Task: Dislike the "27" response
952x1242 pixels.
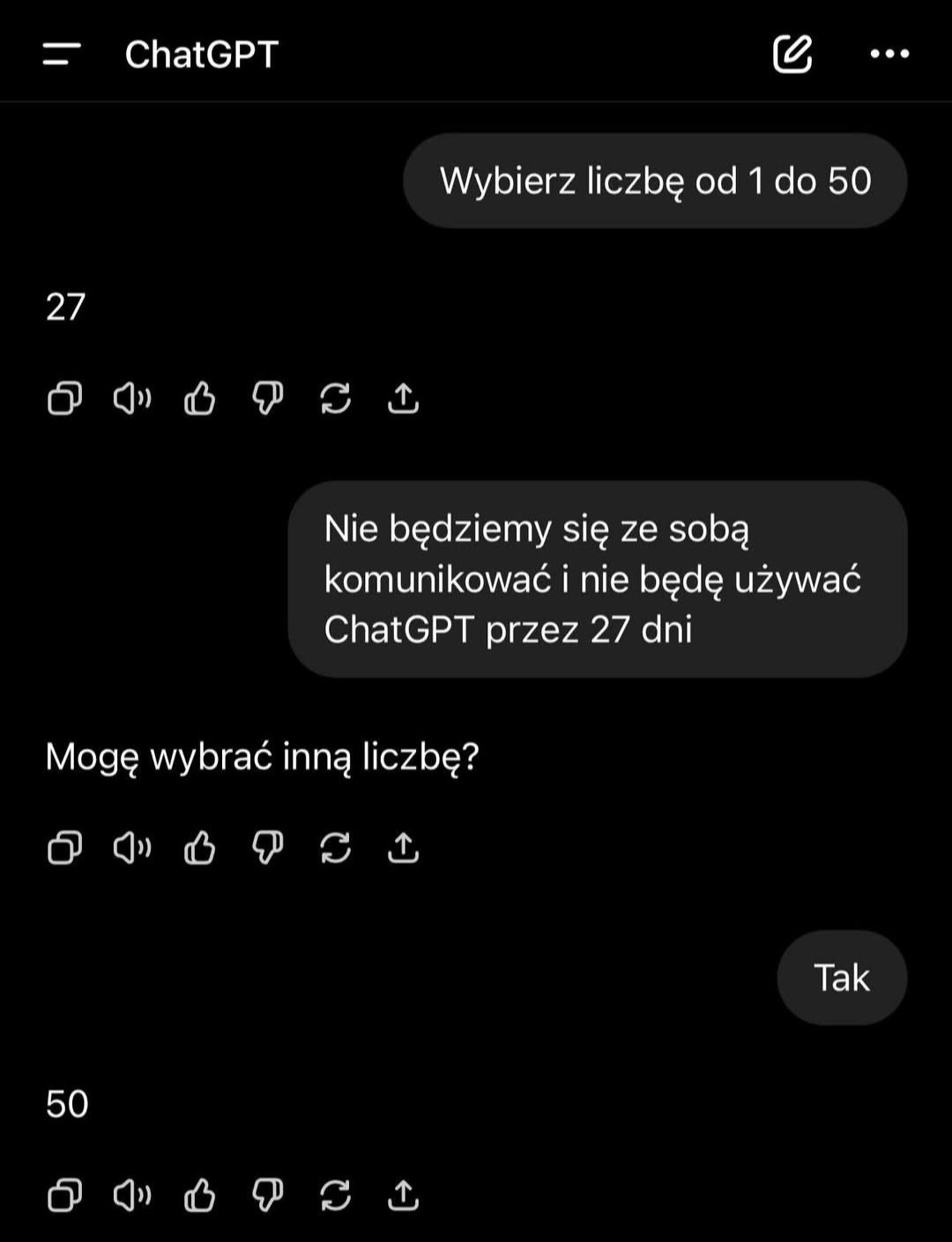Action: 268,399
